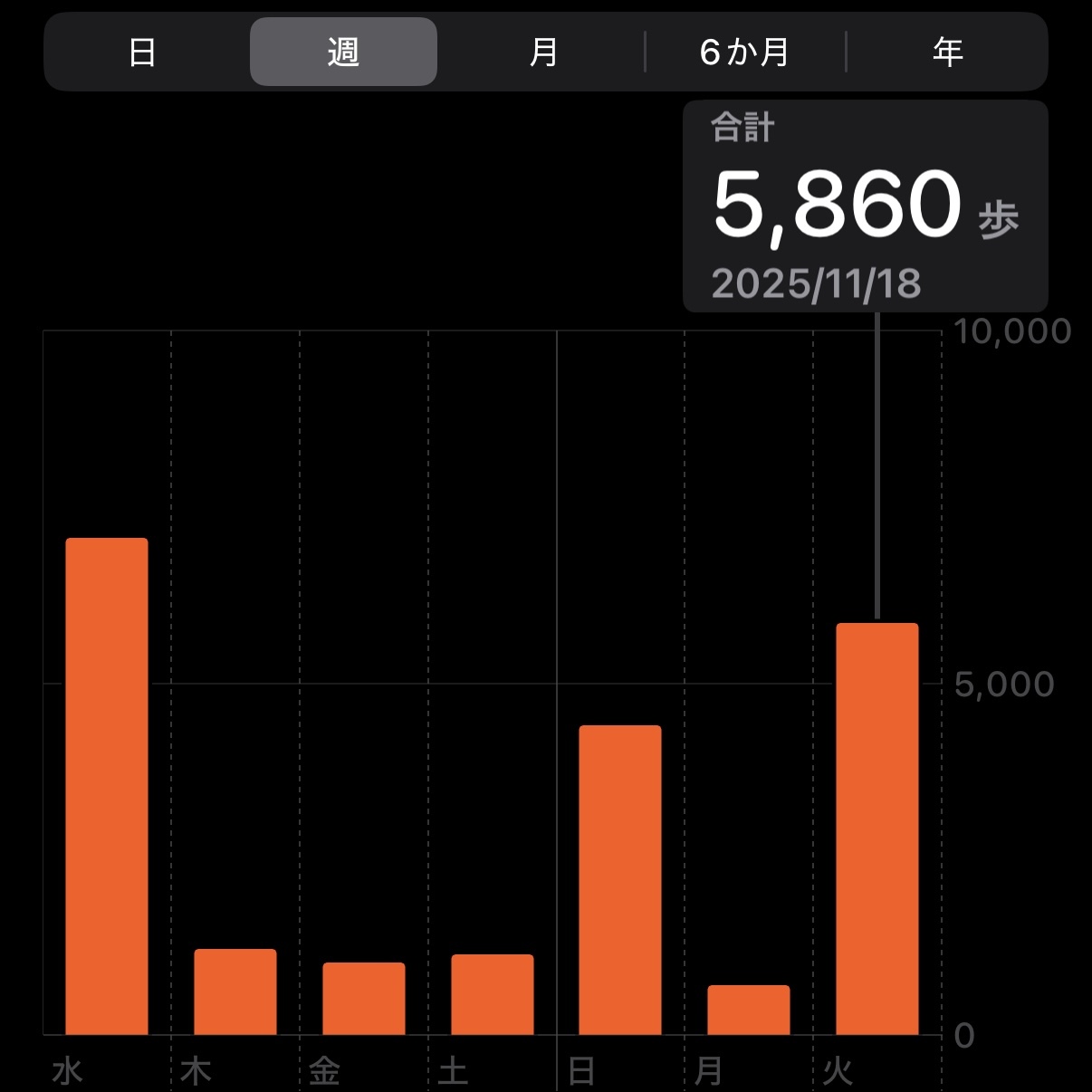Select the 週 (week) segment
Image resolution: width=1092 pixels, height=1092 pixels.
click(343, 53)
